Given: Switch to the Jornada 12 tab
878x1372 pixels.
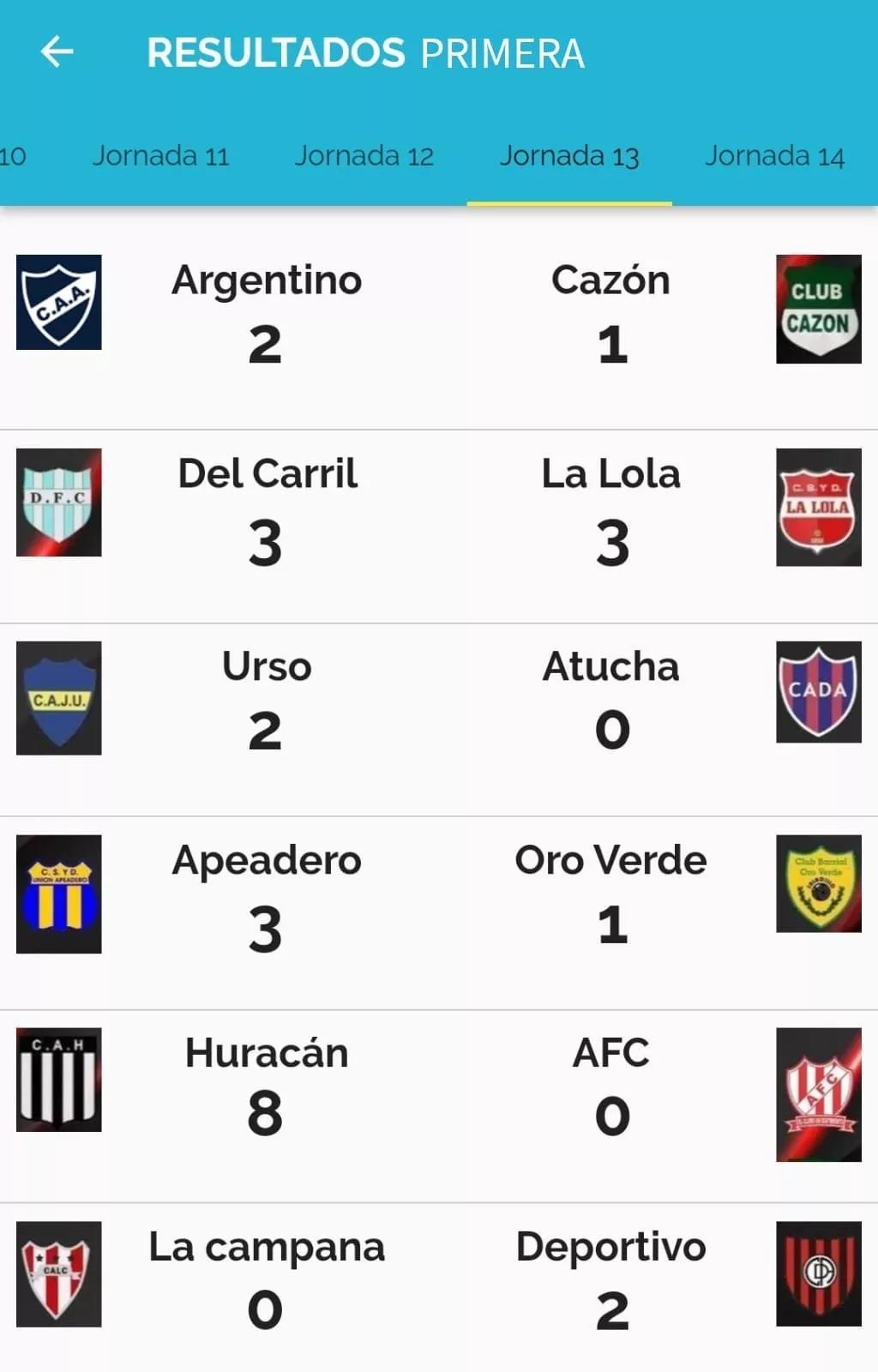Looking at the screenshot, I should [x=364, y=156].
